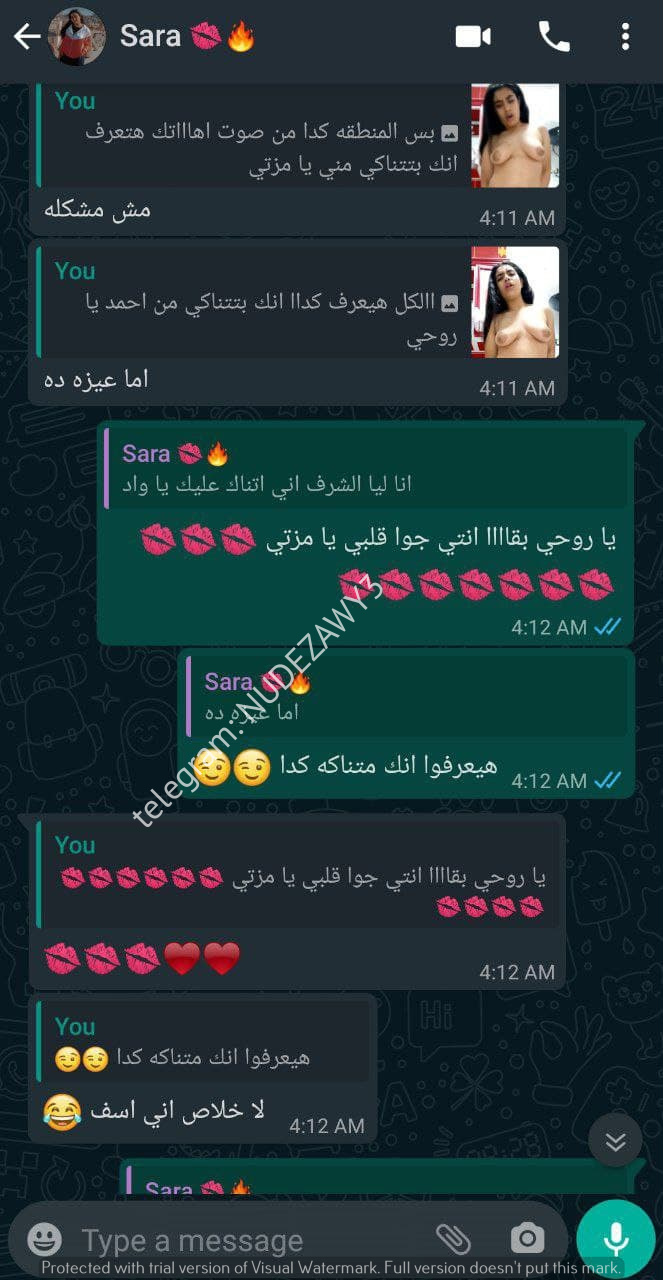Start a video call with Sara
The image size is (663, 1280).
coord(473,37)
